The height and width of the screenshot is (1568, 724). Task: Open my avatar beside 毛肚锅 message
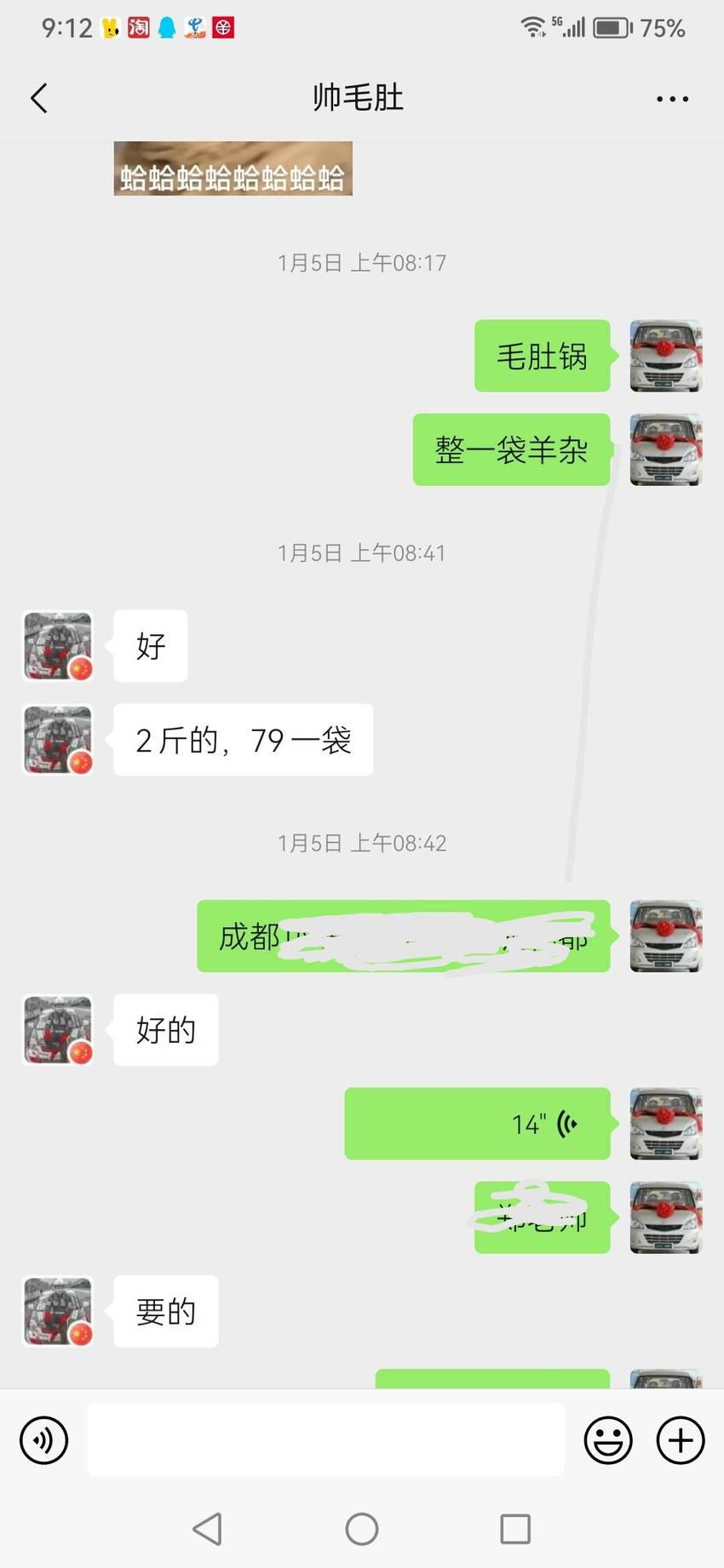tap(665, 356)
